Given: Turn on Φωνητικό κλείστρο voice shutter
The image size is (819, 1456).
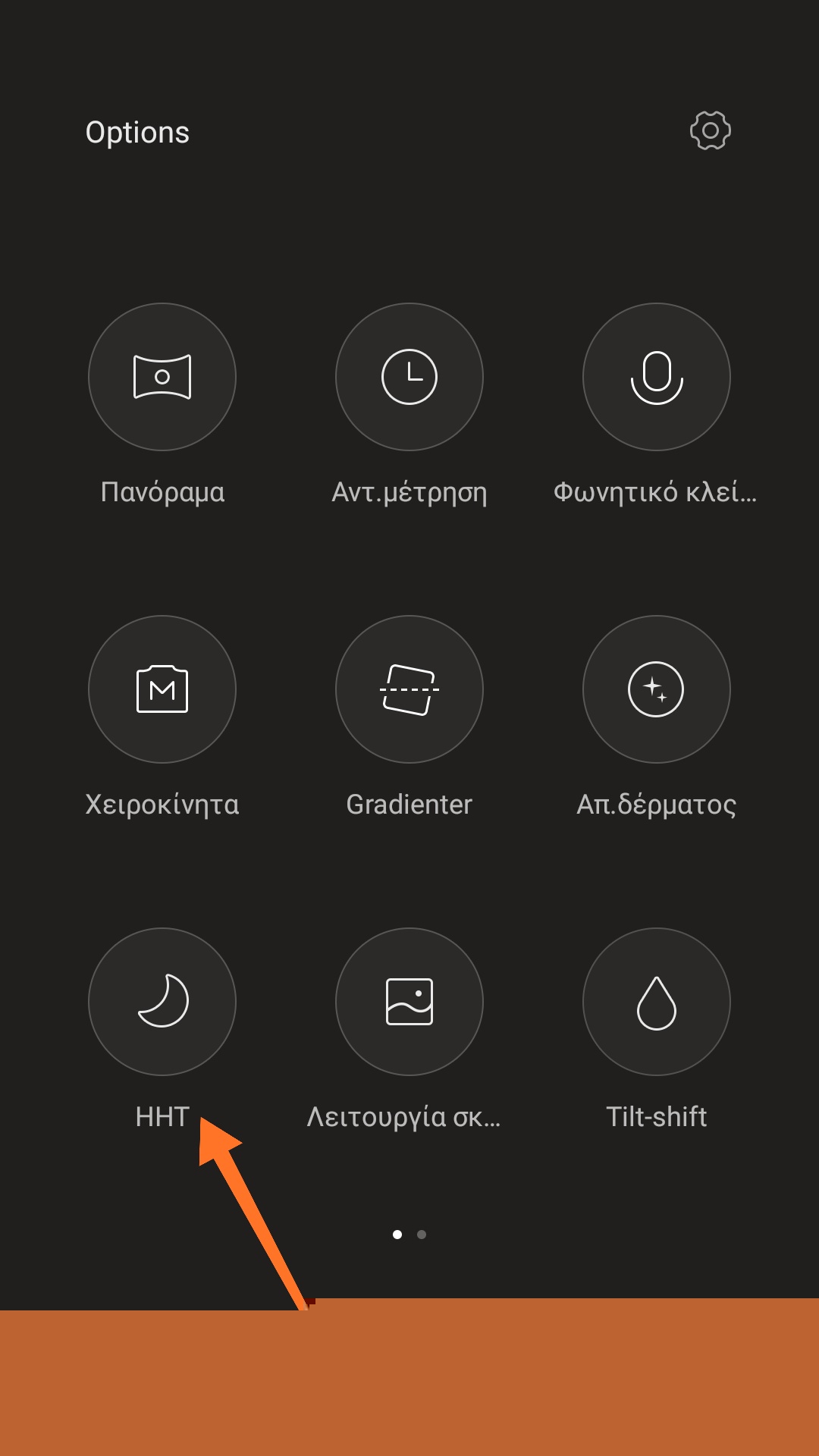Looking at the screenshot, I should (656, 377).
